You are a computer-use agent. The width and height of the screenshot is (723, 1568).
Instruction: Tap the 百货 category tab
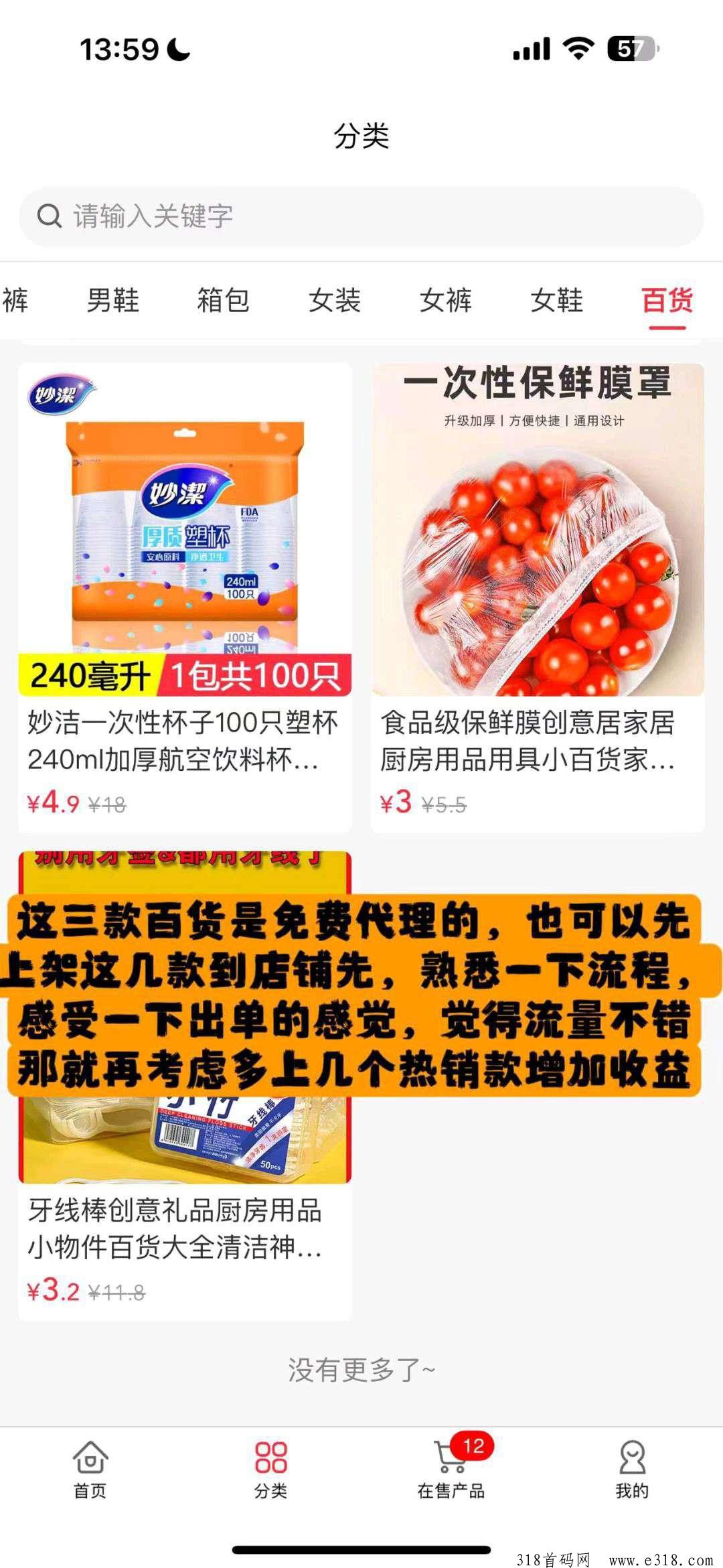pos(667,300)
